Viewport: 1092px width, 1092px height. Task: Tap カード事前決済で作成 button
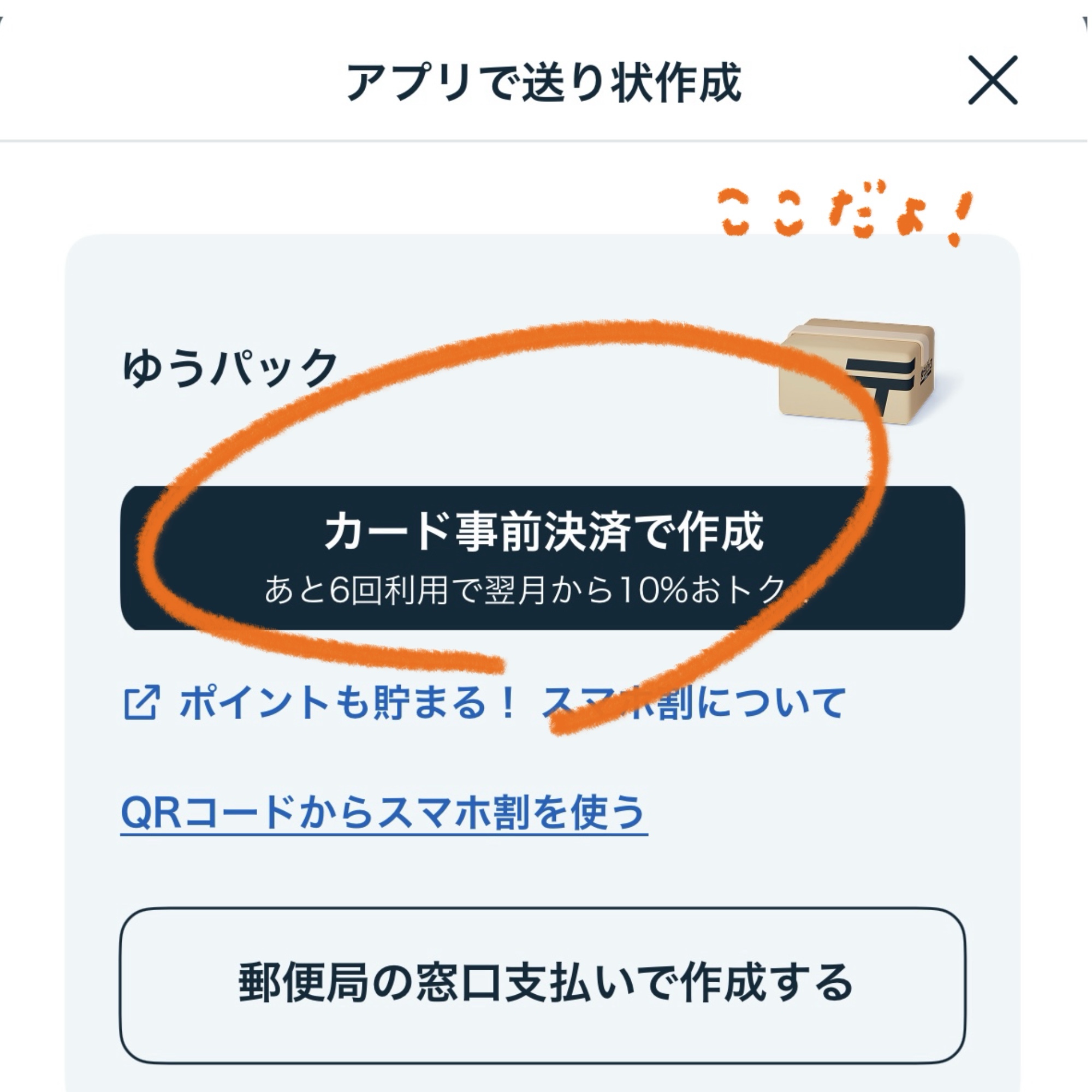click(542, 557)
